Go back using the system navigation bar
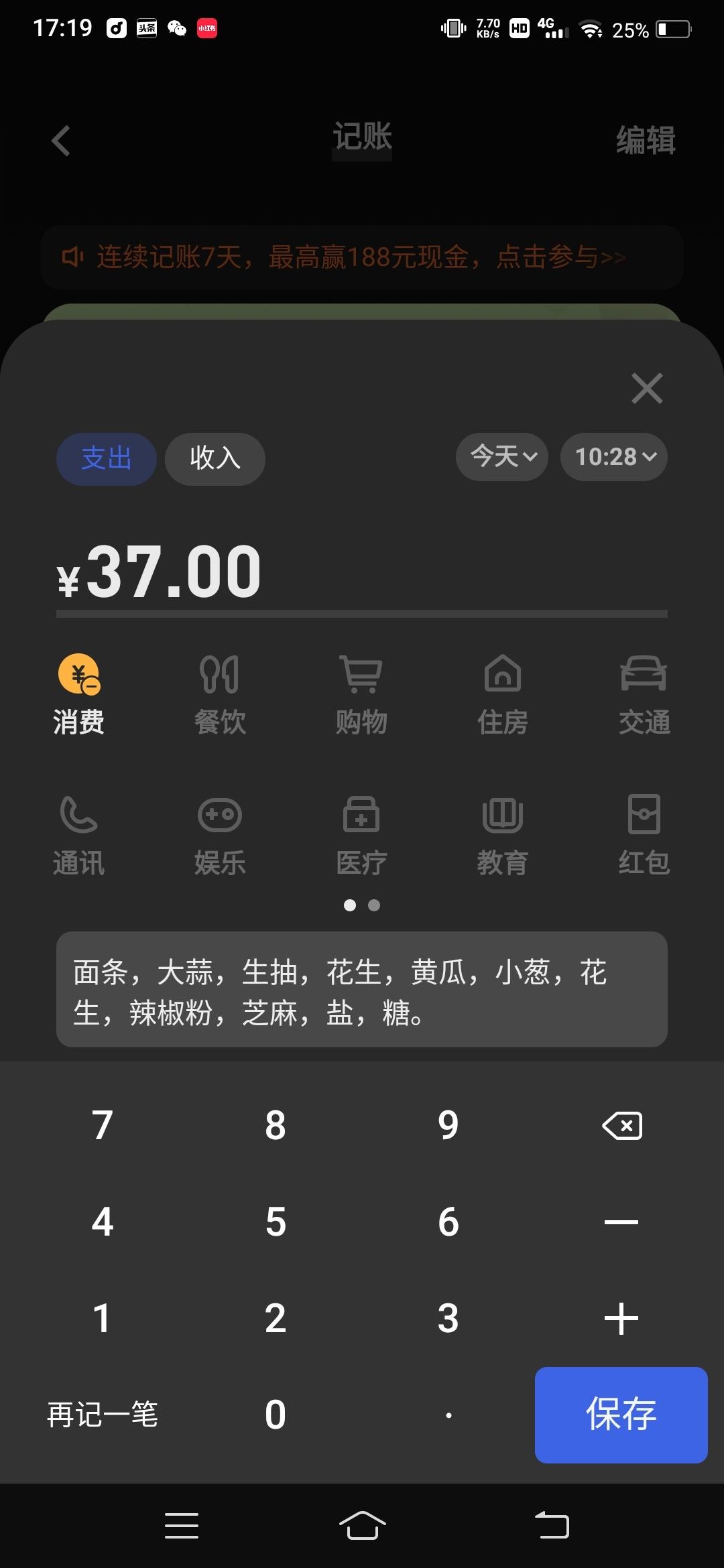Screen dimensions: 724x1568 (x=552, y=1526)
